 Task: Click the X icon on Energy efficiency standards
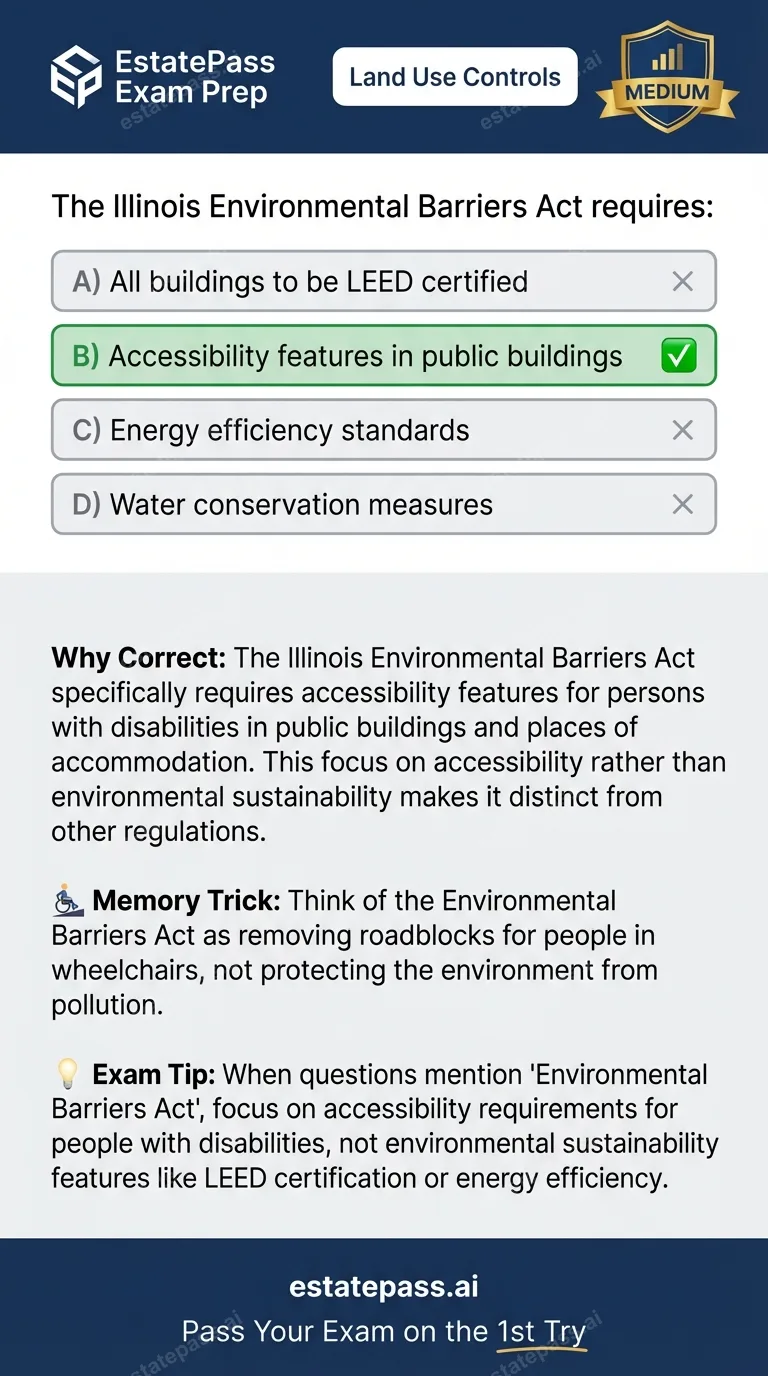683,429
